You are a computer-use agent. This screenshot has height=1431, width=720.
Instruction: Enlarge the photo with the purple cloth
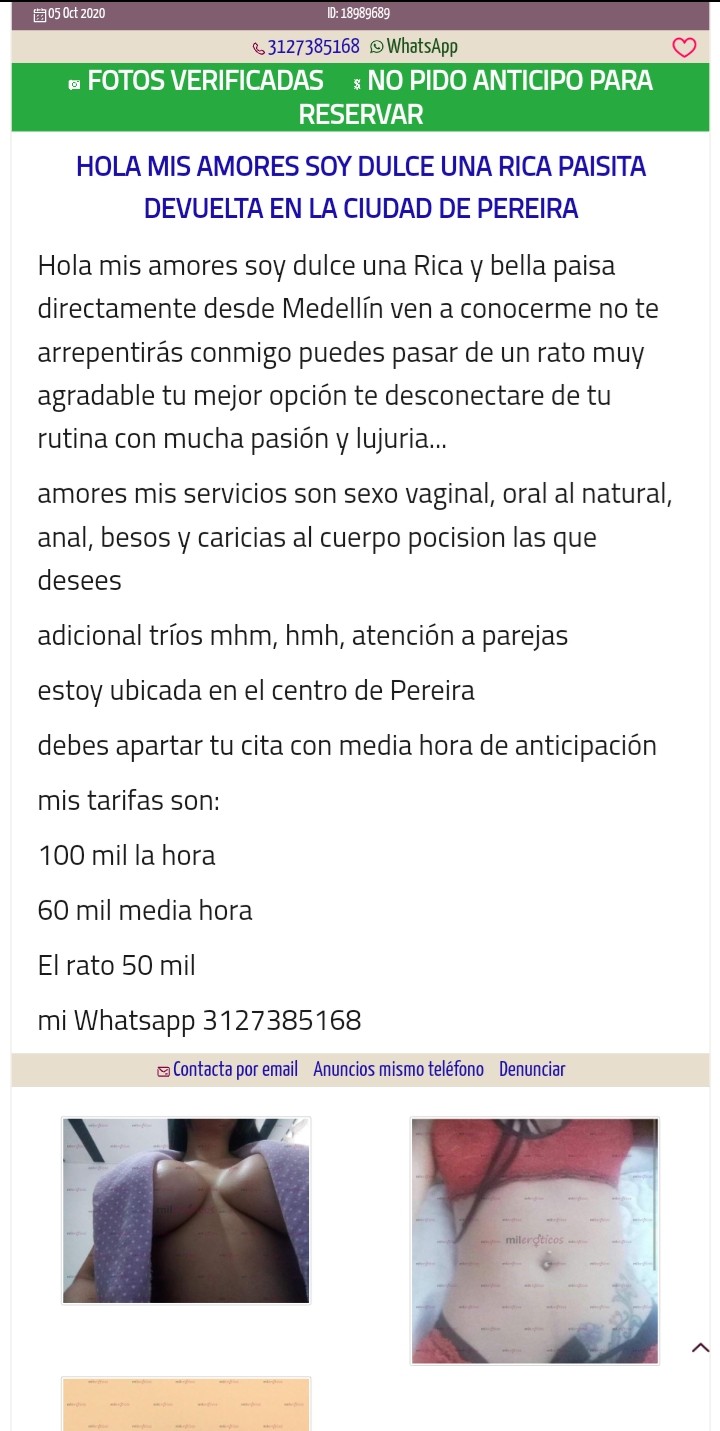[186, 1210]
